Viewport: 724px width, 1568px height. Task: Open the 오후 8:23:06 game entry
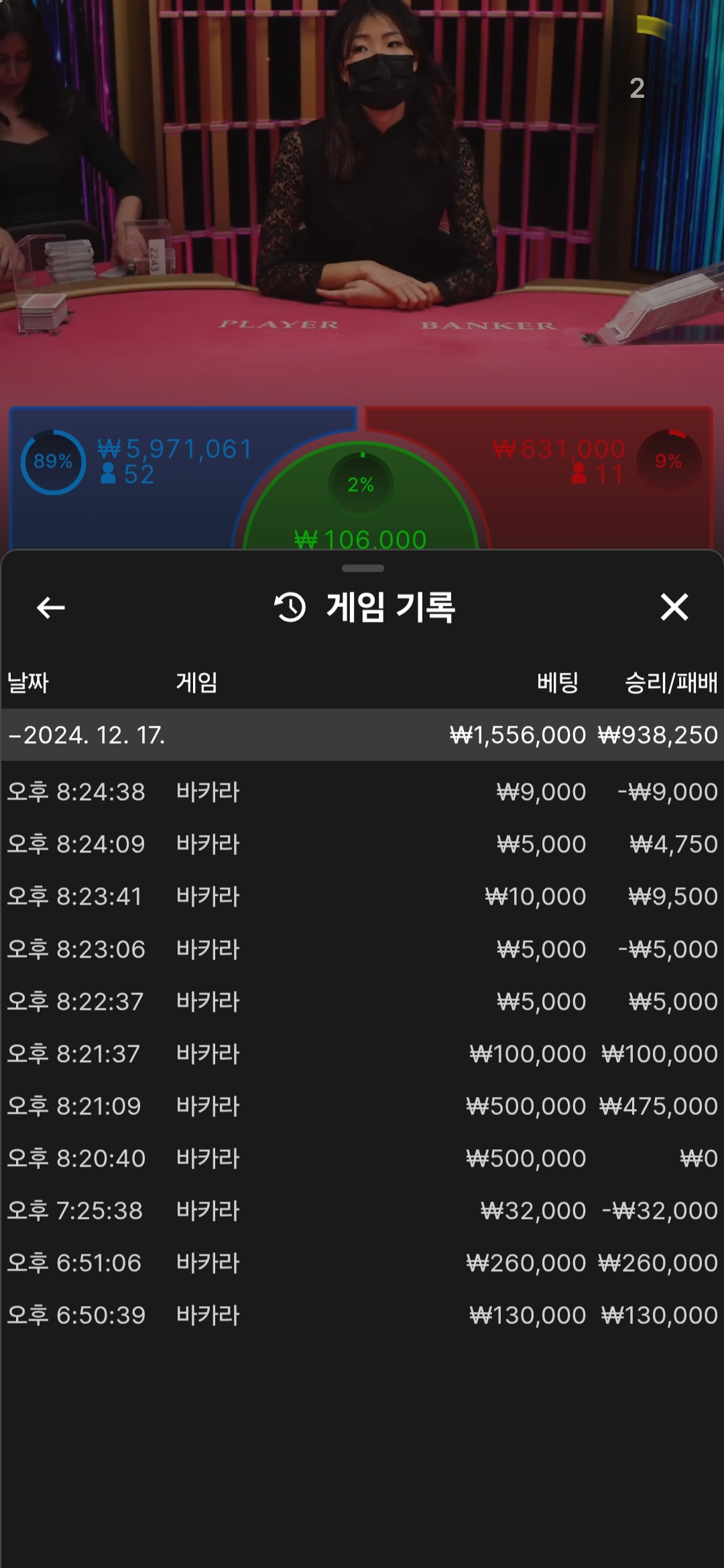(x=362, y=950)
